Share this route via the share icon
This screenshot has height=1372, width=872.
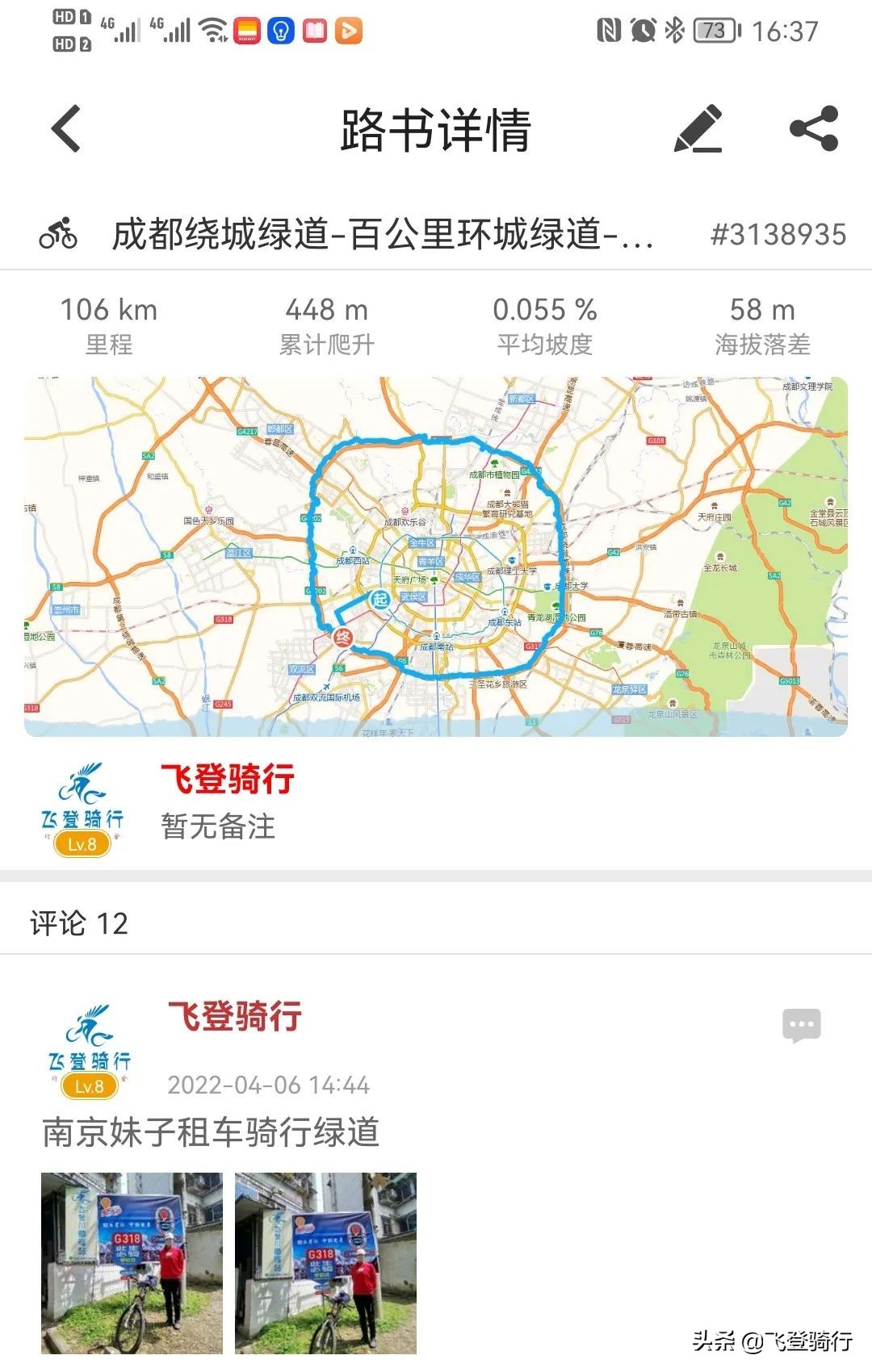[x=813, y=128]
